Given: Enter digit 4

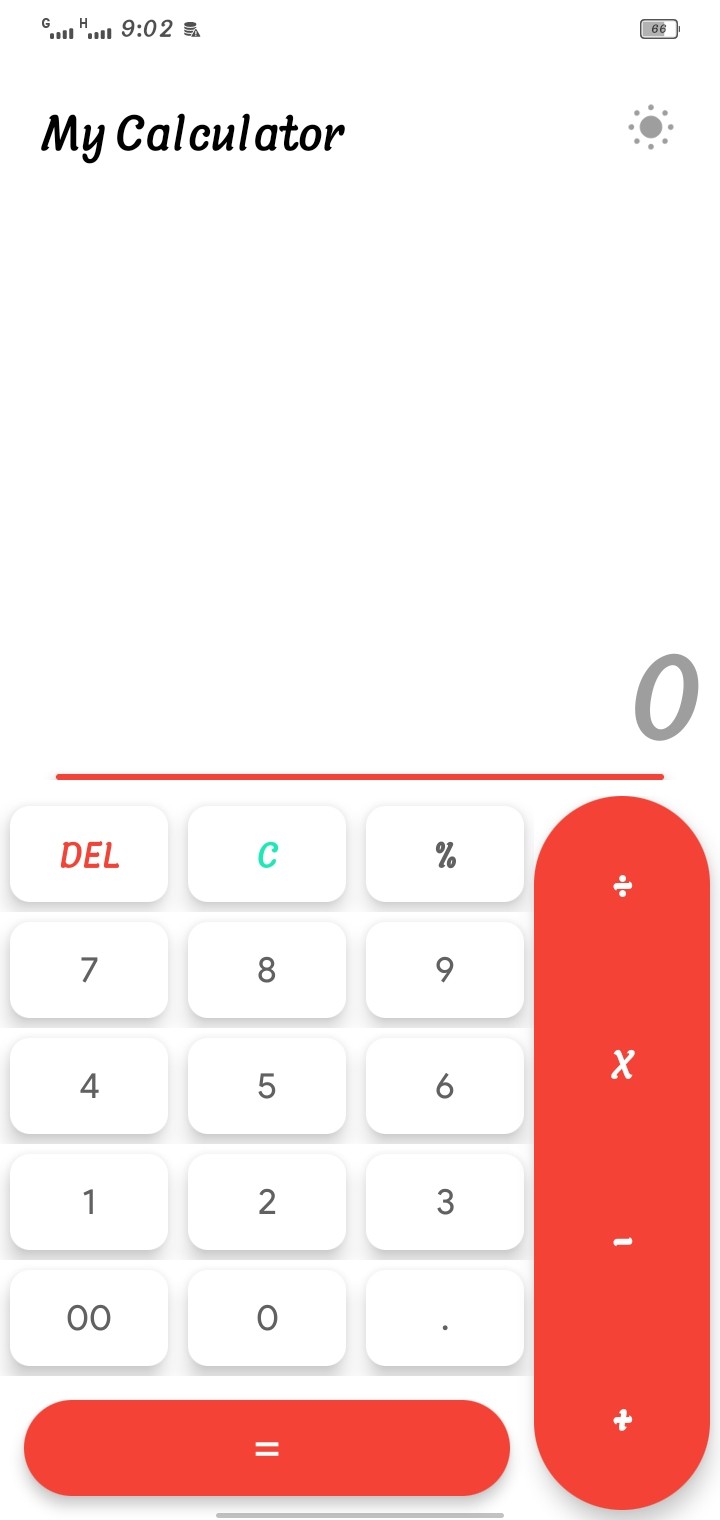Looking at the screenshot, I should tap(89, 1086).
